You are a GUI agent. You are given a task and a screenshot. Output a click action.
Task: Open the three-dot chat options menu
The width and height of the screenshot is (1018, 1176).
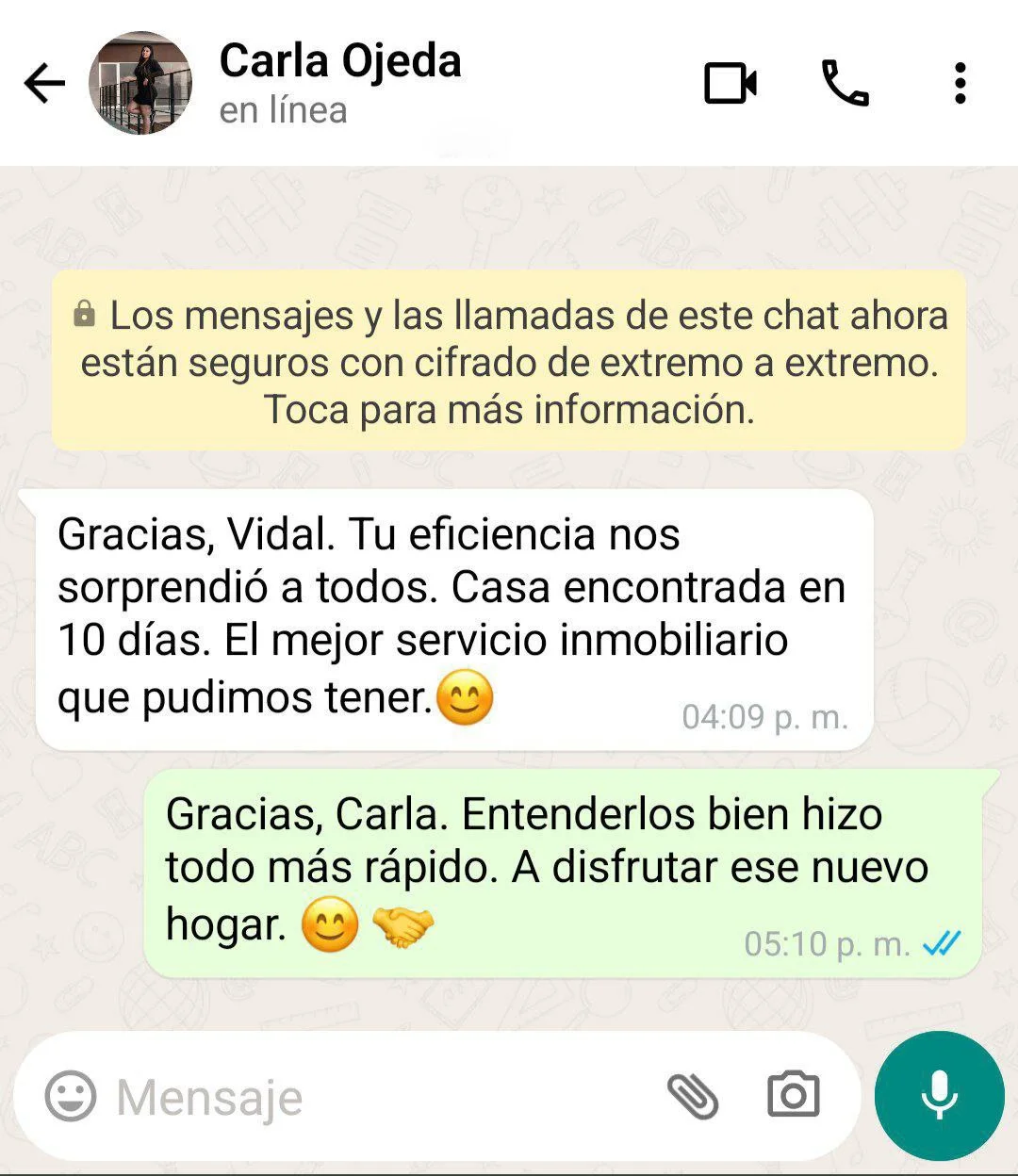[961, 83]
